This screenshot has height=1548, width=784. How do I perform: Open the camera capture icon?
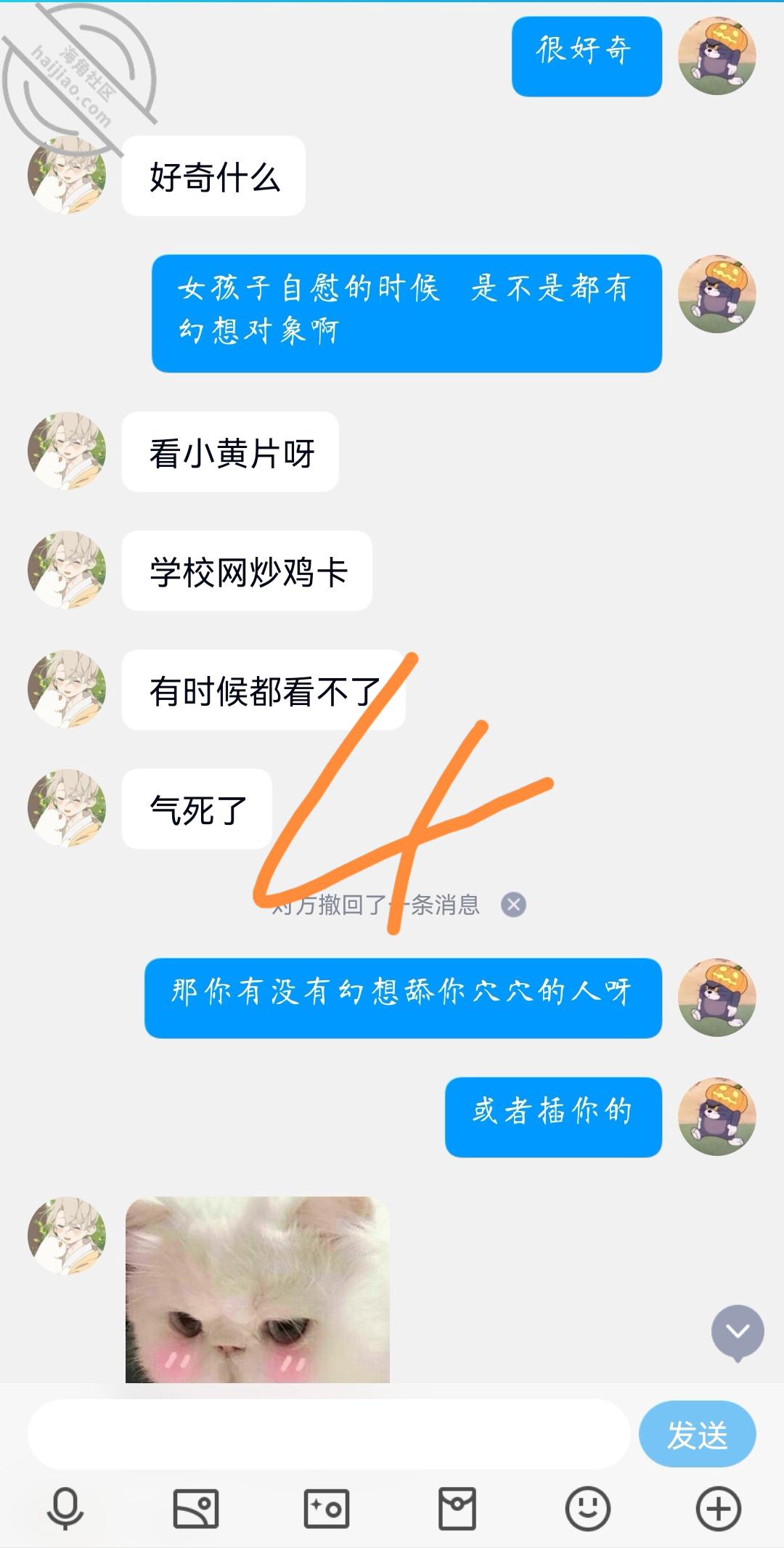(327, 1509)
